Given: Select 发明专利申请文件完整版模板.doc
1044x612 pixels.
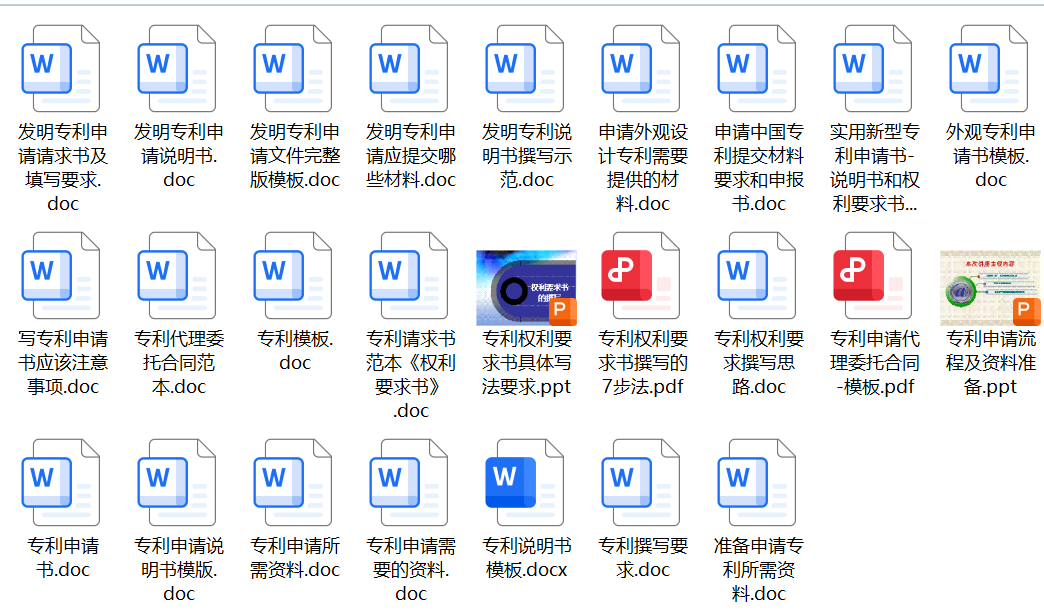Looking at the screenshot, I should 294,69.
